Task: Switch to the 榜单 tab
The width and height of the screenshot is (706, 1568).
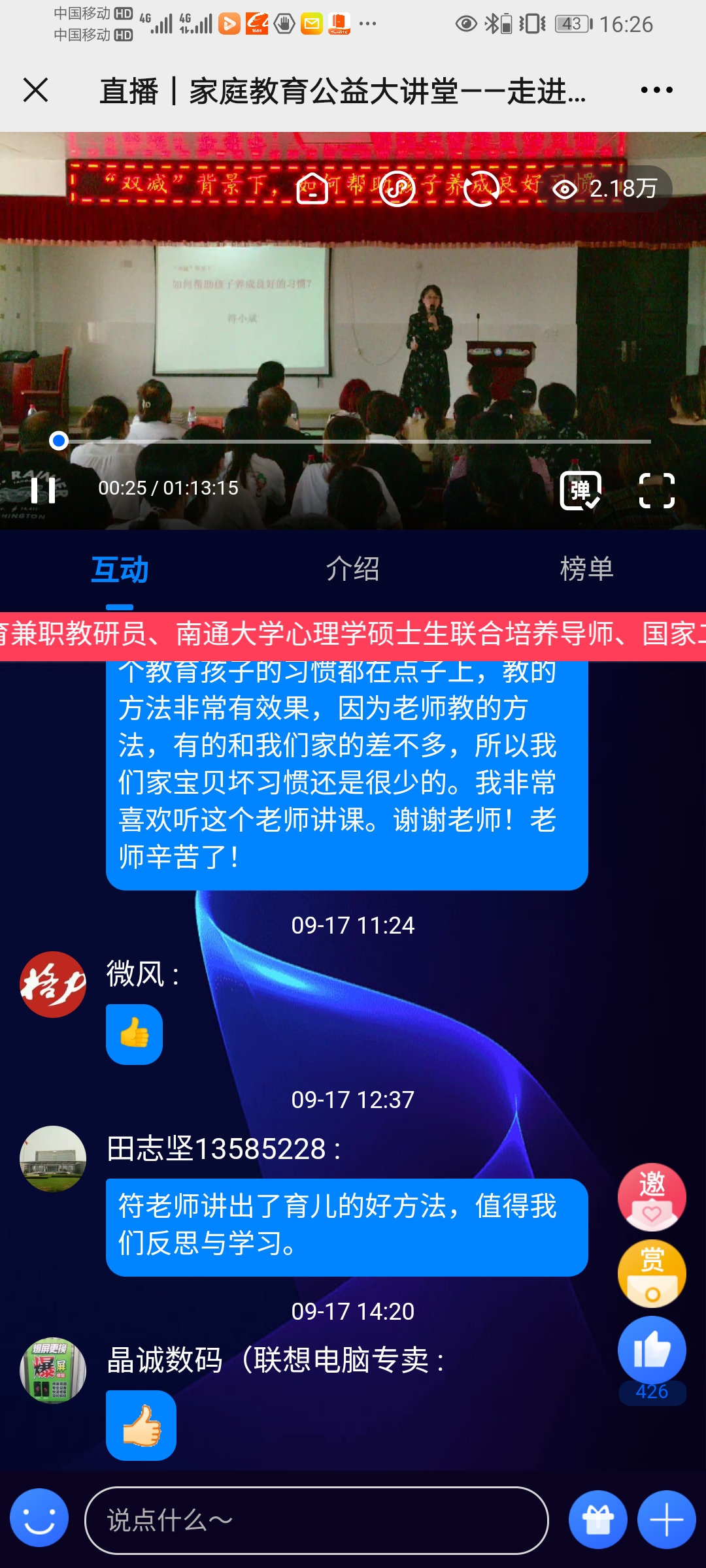Action: (586, 569)
